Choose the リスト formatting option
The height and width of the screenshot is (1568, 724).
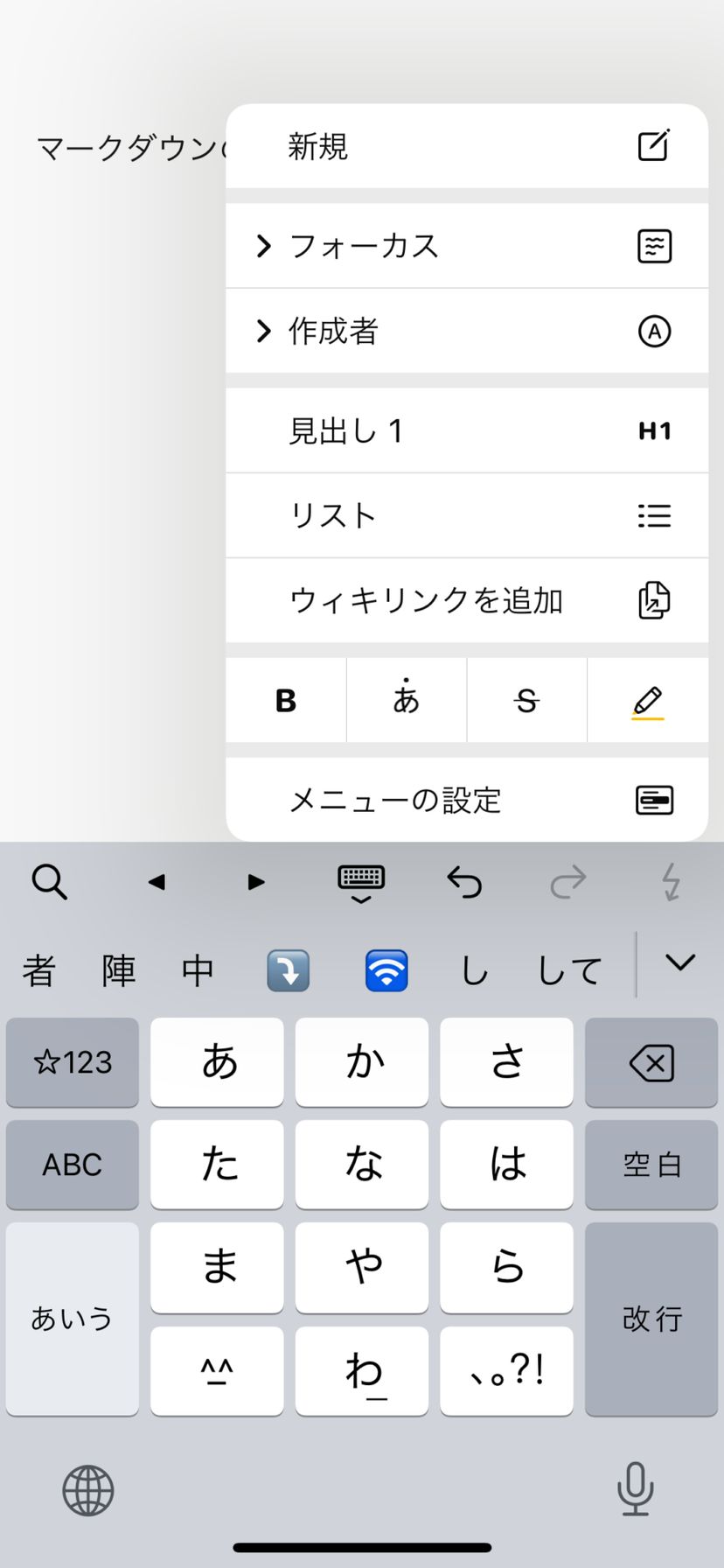(466, 515)
